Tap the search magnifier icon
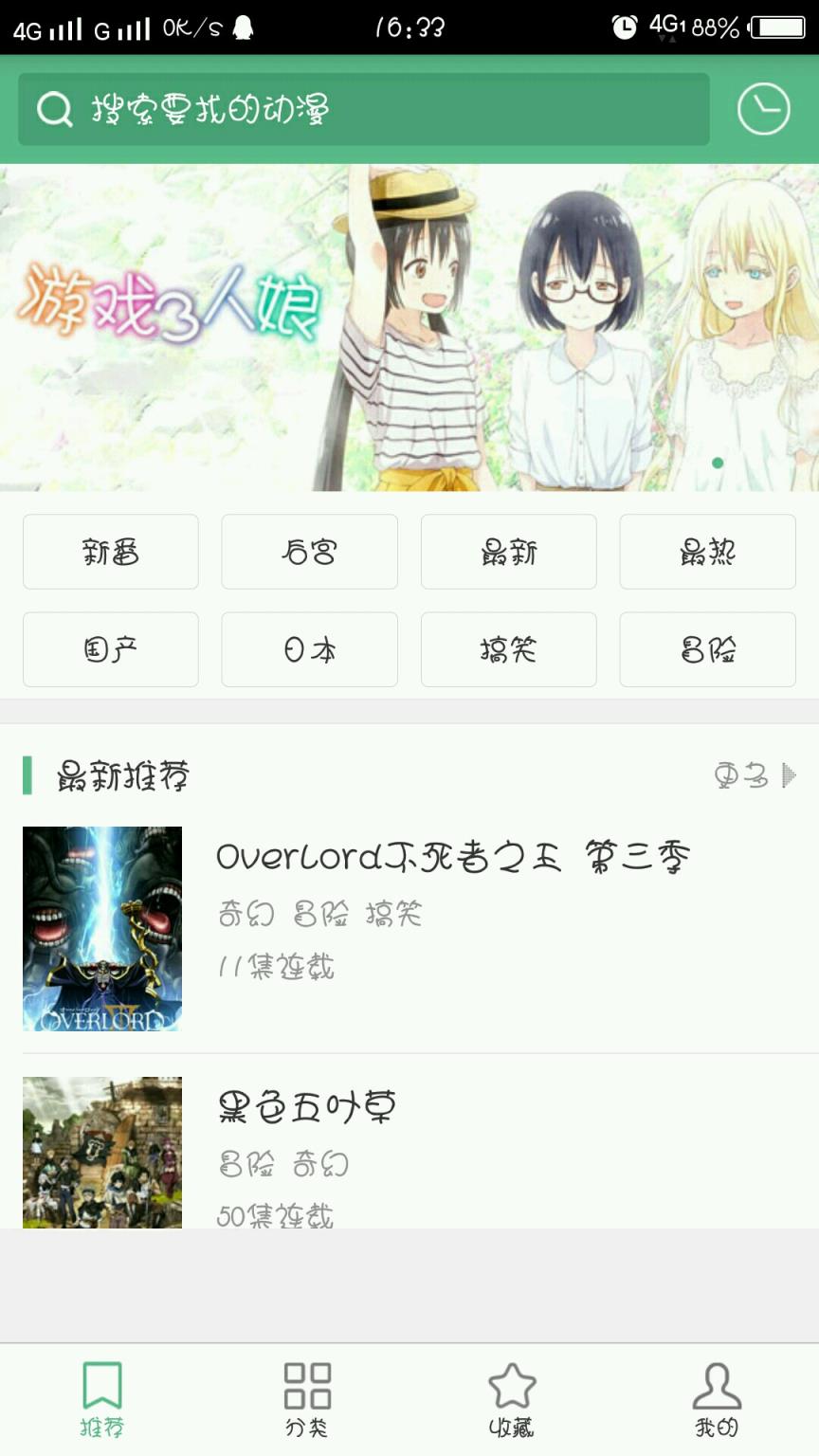 (x=55, y=110)
